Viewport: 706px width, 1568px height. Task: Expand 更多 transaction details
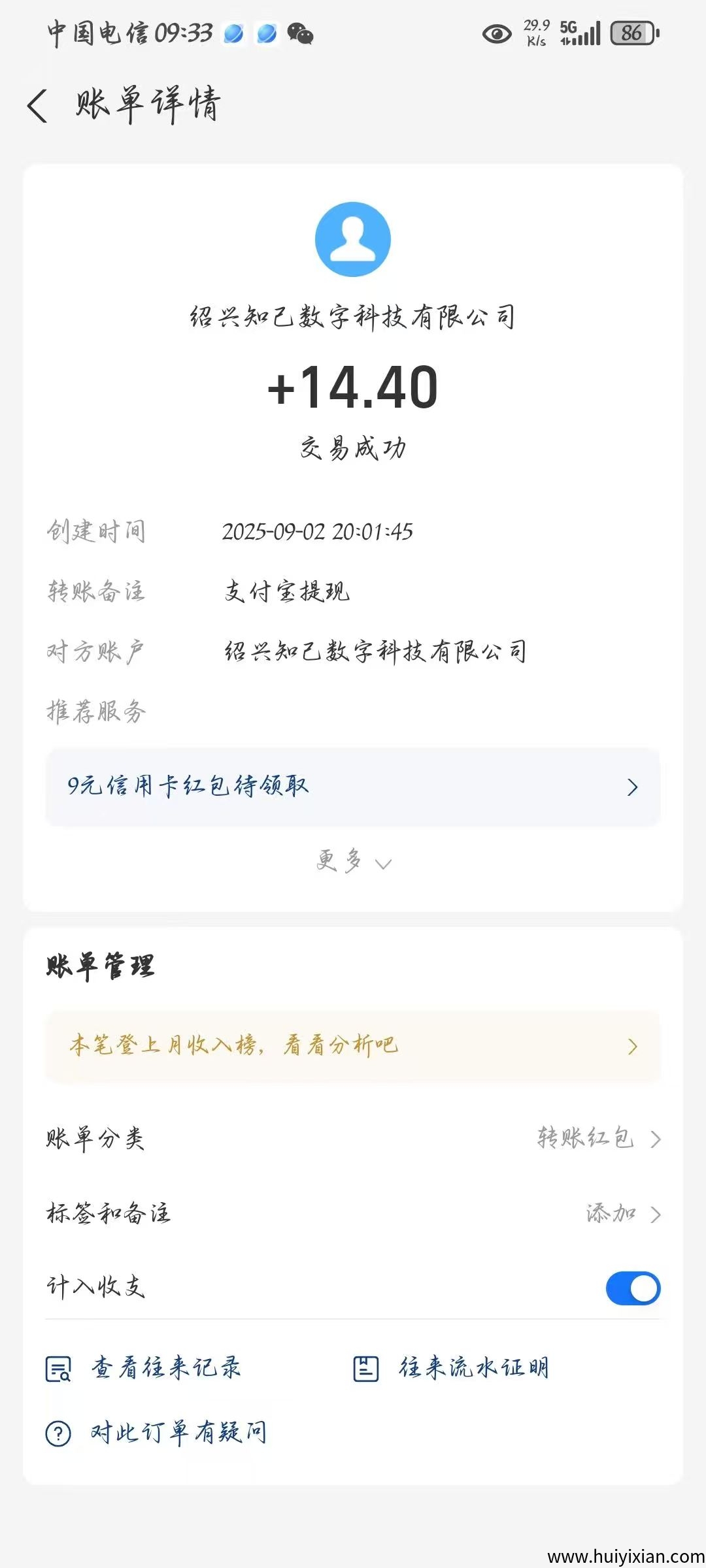click(x=353, y=862)
